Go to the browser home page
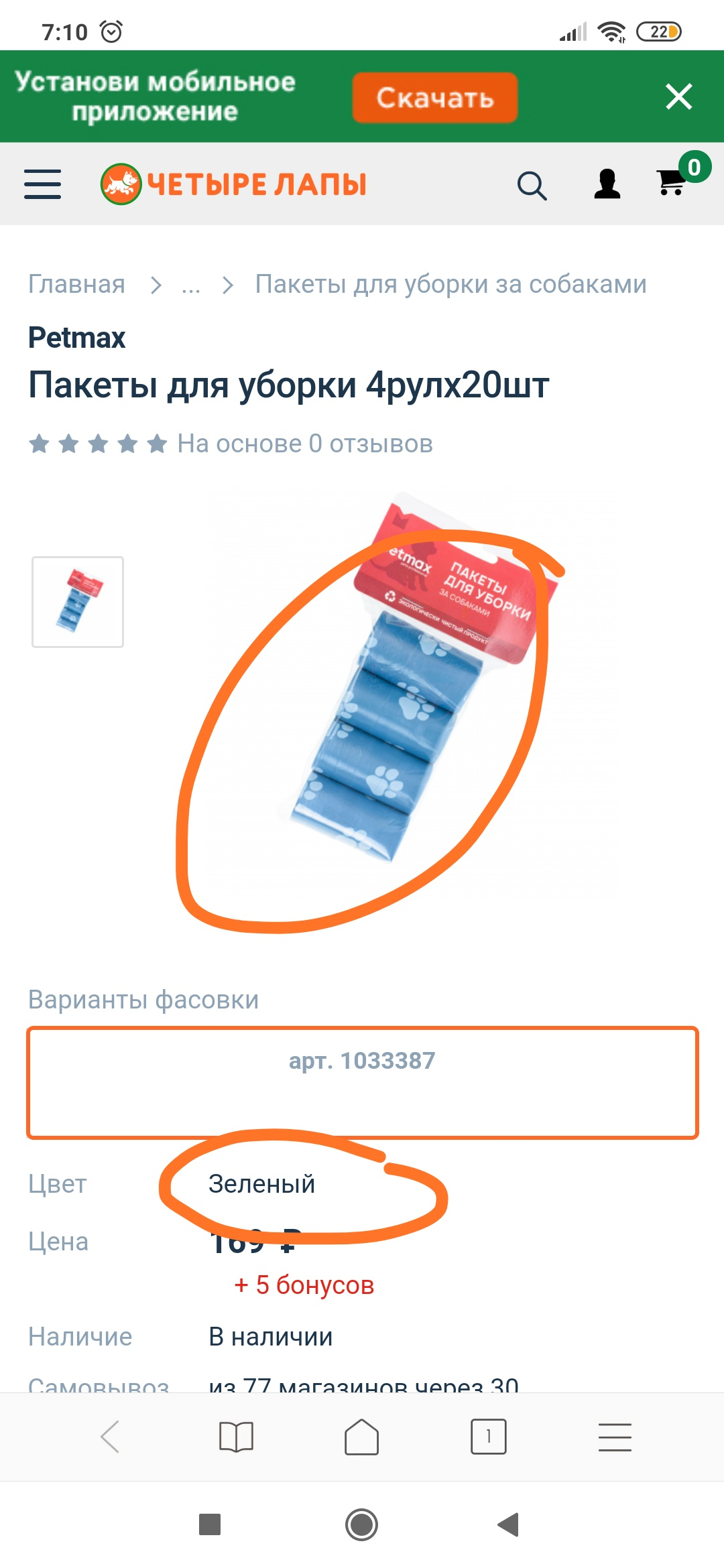 [x=361, y=1437]
